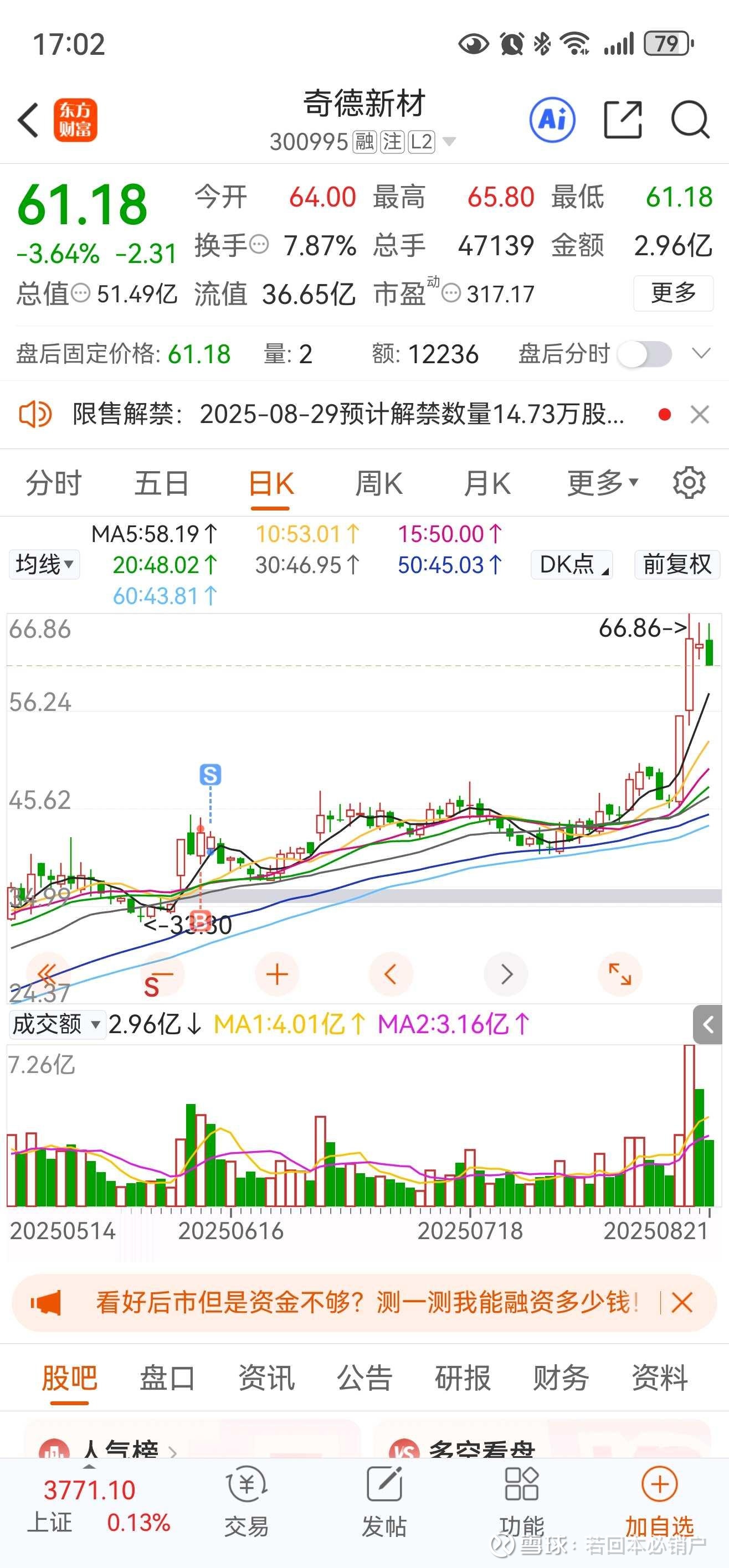Viewport: 729px width, 1568px height.
Task: Add stock via 加自选
Action: pos(660,1500)
